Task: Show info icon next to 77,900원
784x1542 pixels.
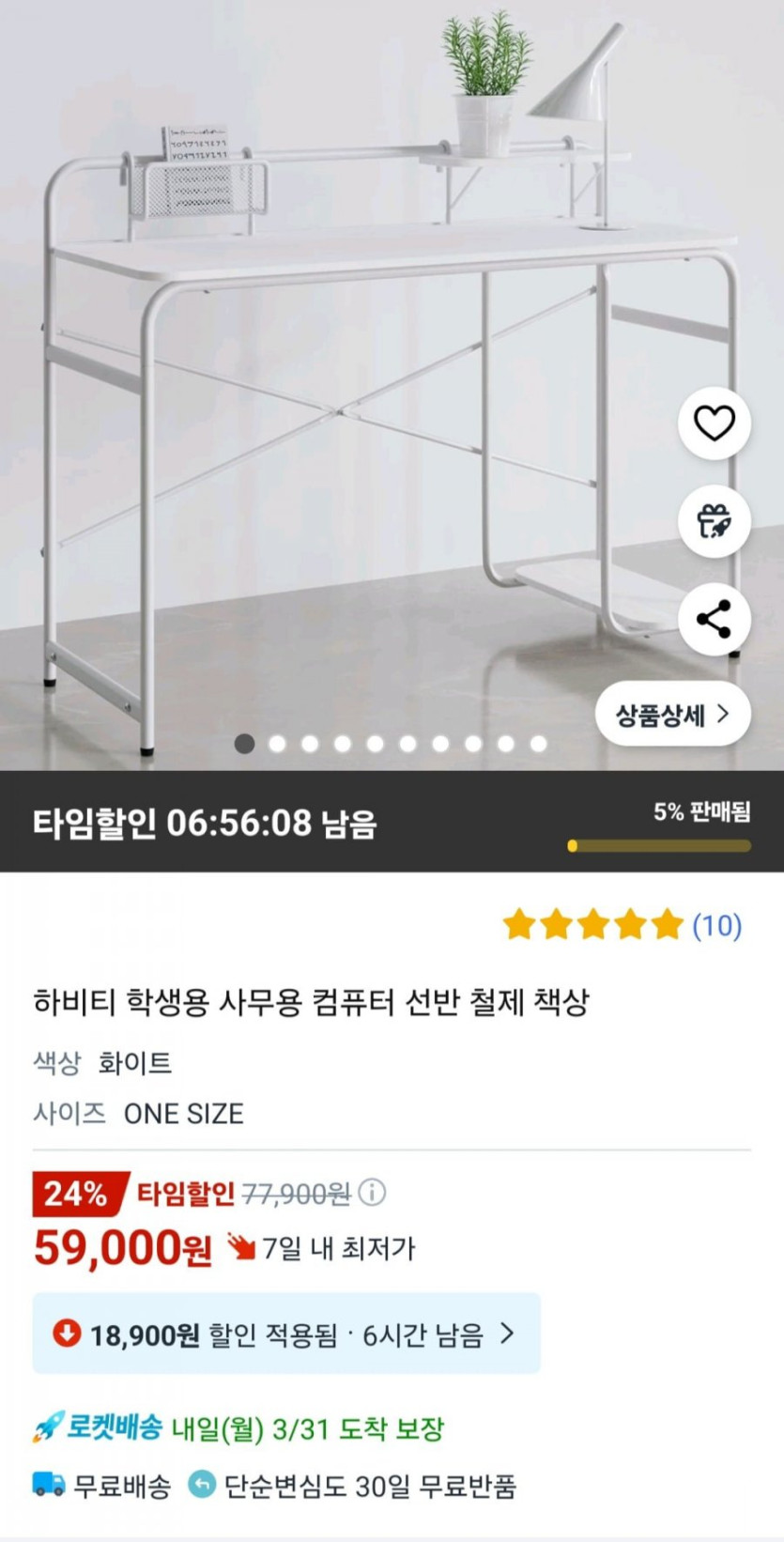Action: coord(373,1193)
